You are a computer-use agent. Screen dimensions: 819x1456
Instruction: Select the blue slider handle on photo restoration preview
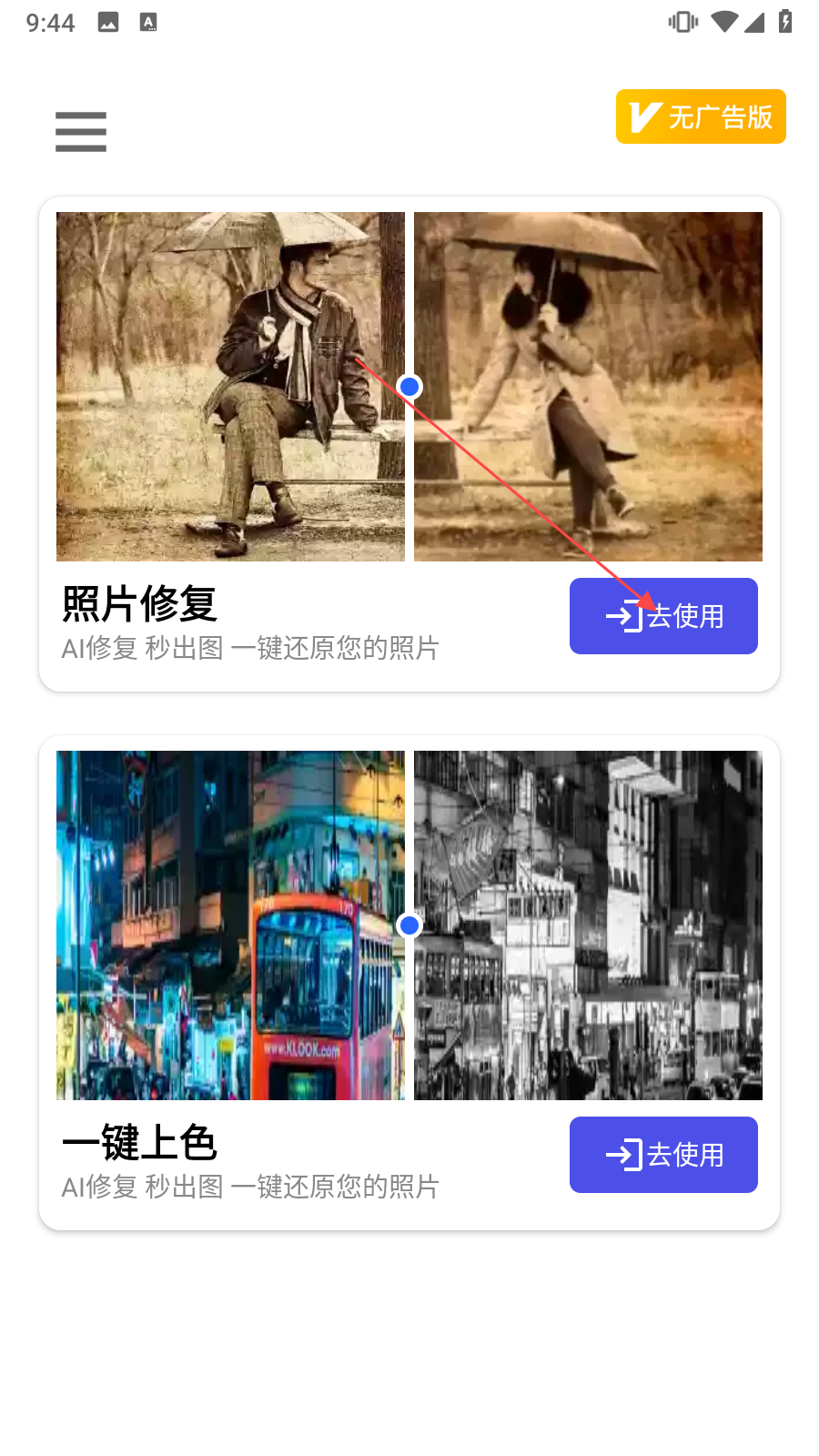click(x=409, y=387)
